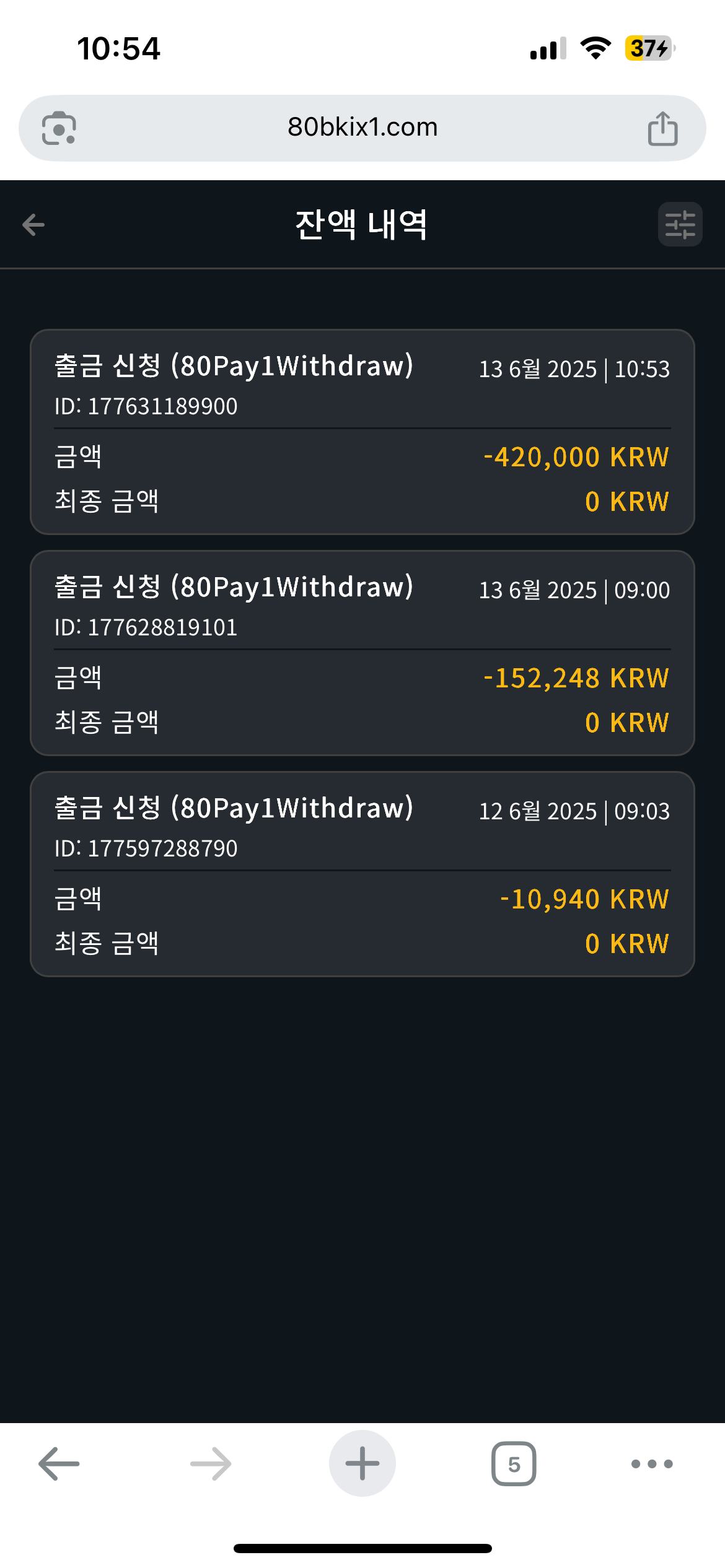This screenshot has width=725, height=1568.
Task: Open the filter settings icon
Action: tap(680, 224)
